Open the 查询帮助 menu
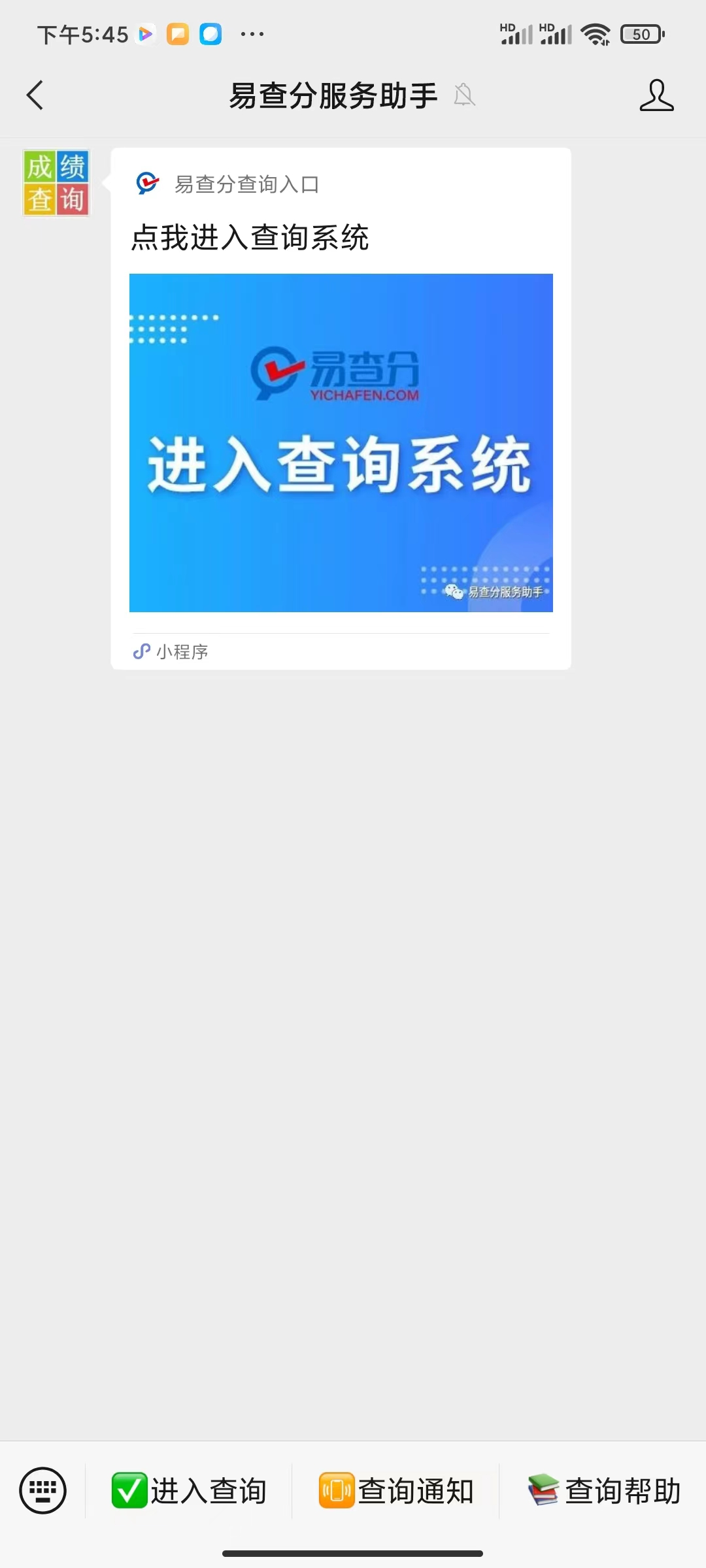 click(x=603, y=1491)
